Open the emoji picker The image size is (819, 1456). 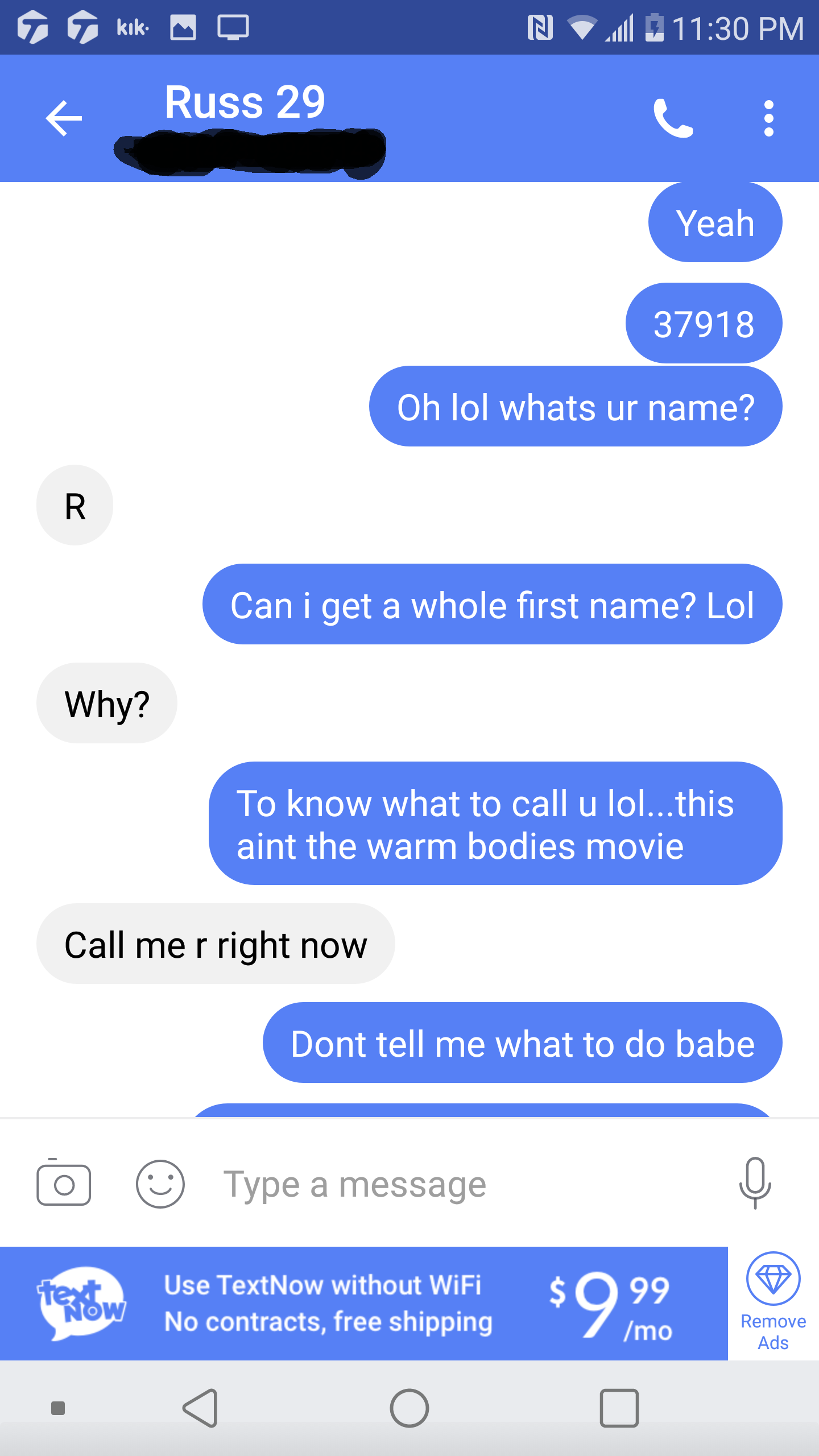pyautogui.click(x=160, y=1184)
